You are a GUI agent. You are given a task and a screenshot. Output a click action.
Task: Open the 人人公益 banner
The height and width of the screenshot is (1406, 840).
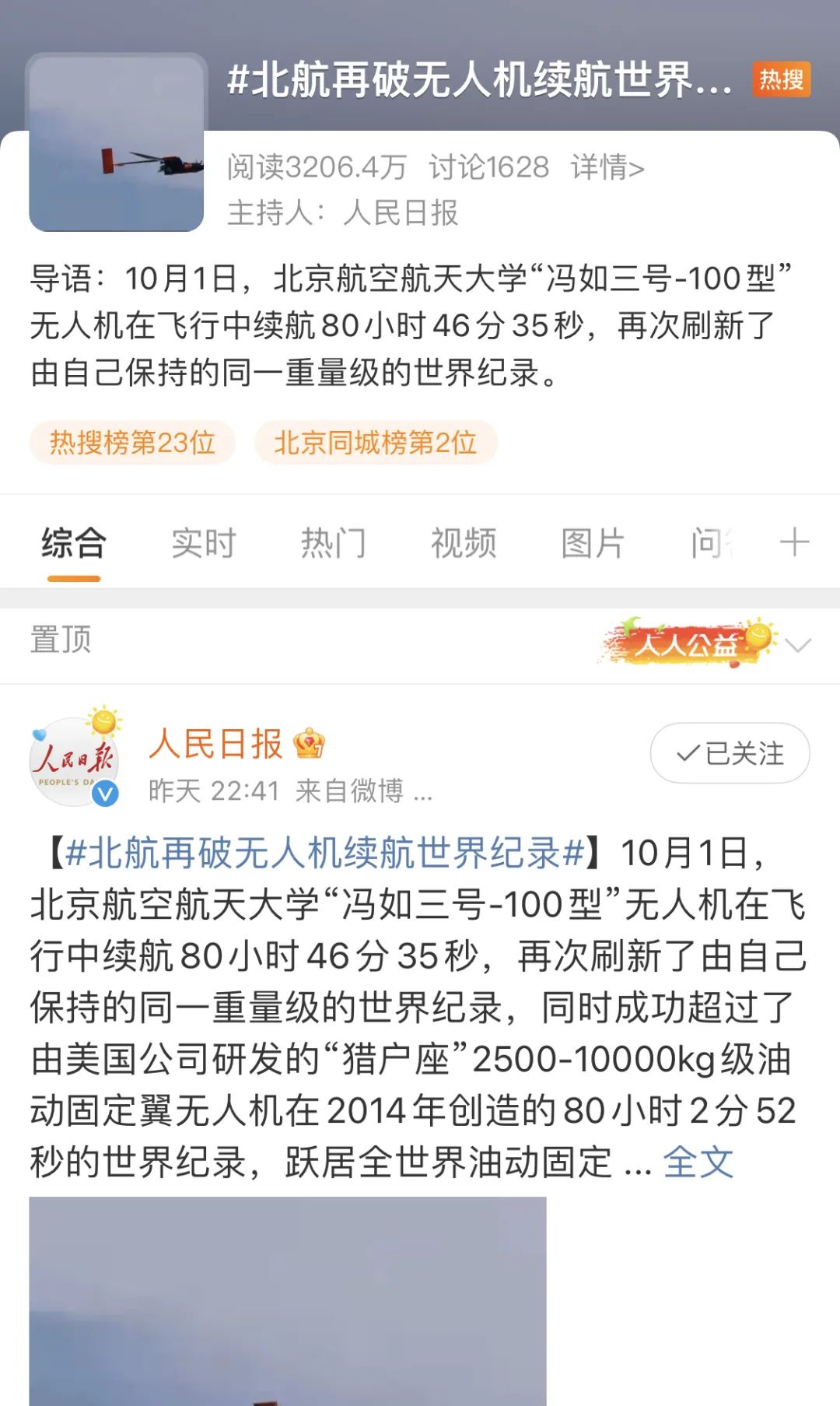click(688, 643)
